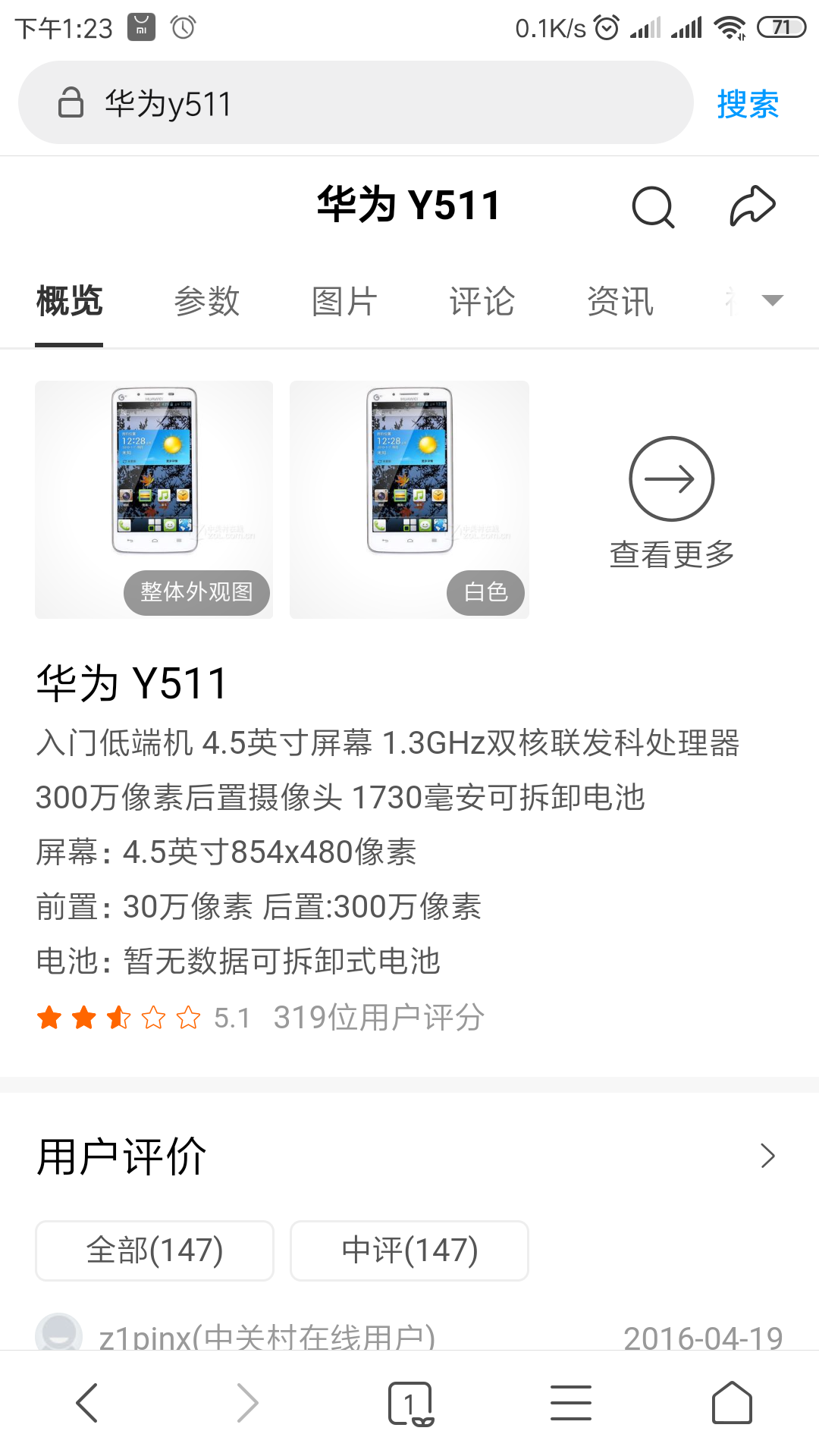The image size is (819, 1456).
Task: Select the 全部(147) review filter
Action: (154, 1251)
